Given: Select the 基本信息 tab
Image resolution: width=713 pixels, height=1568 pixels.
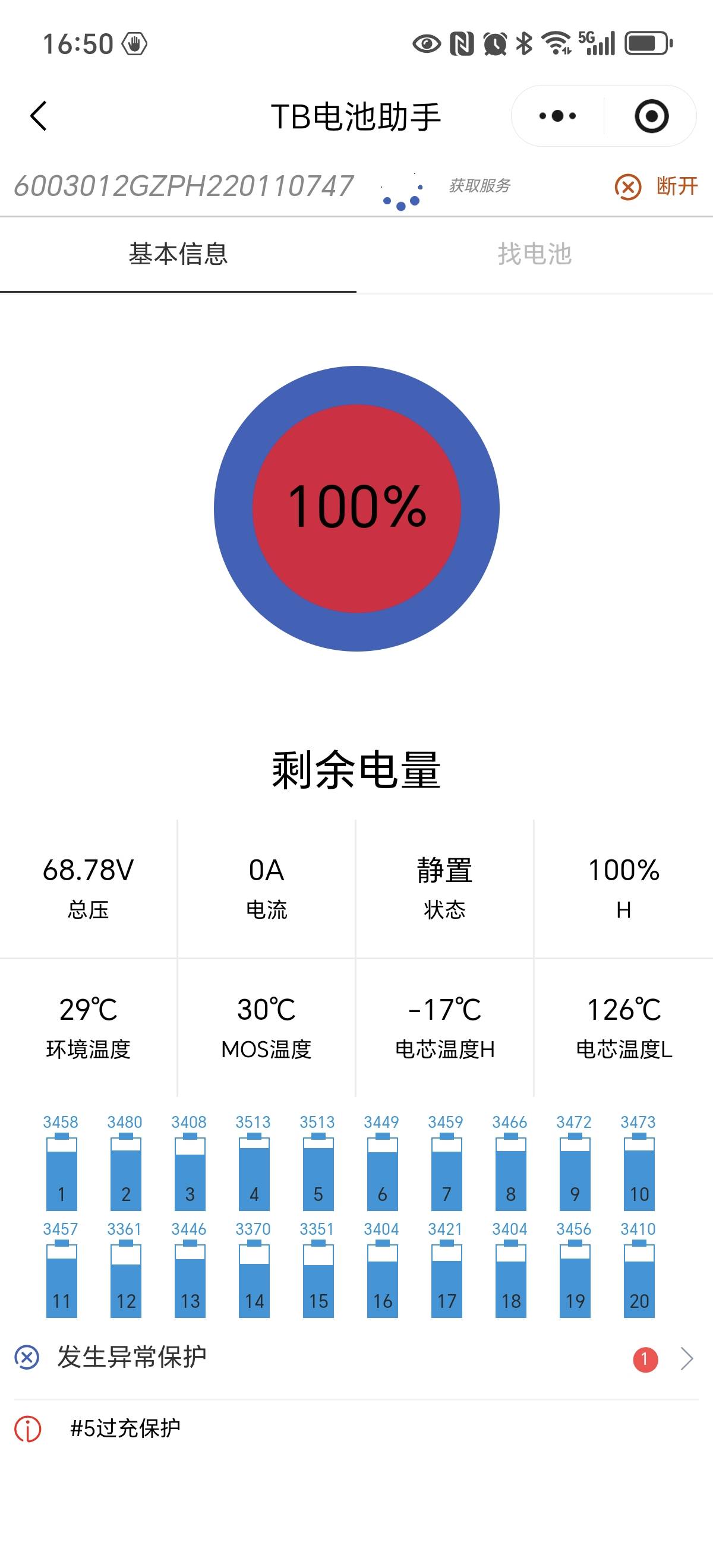Looking at the screenshot, I should click(178, 254).
